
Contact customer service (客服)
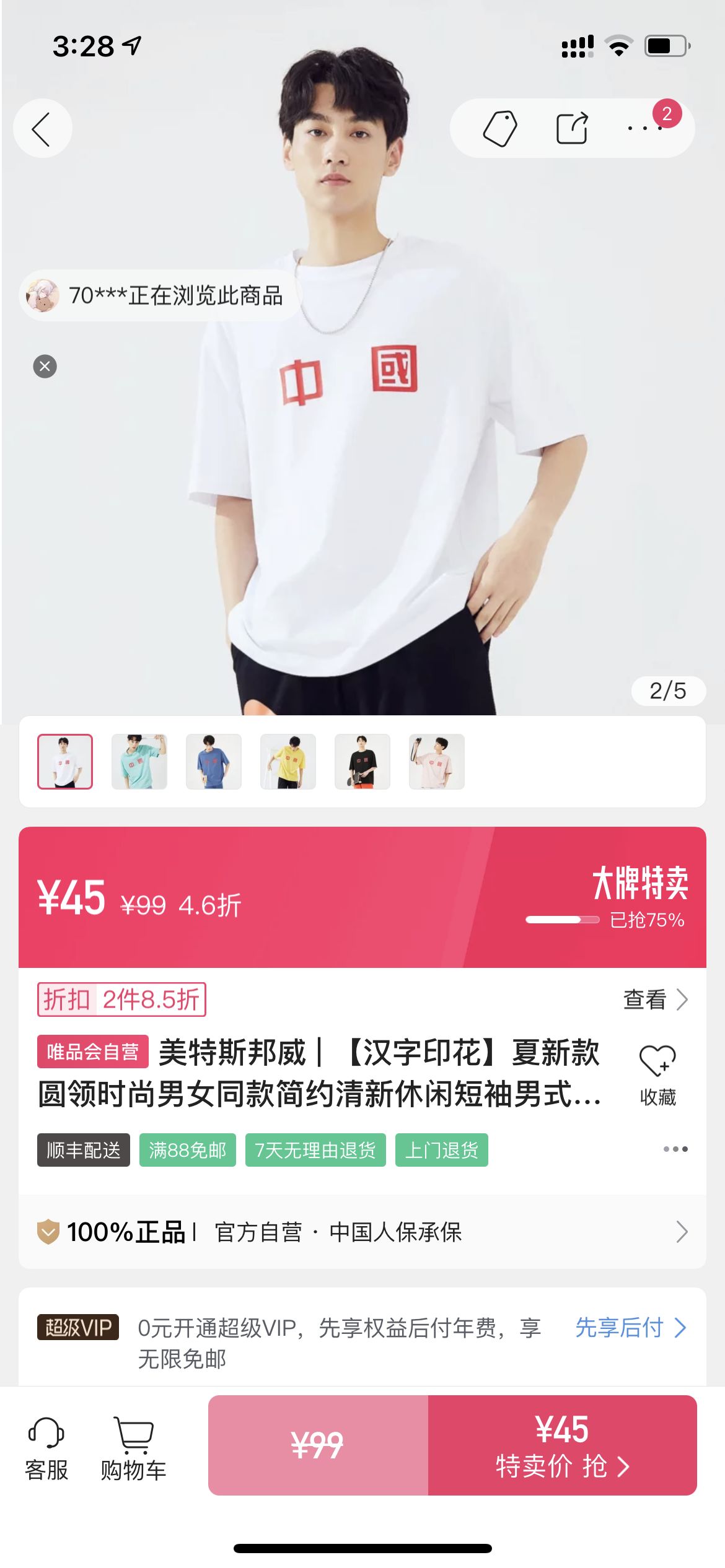tap(46, 1448)
